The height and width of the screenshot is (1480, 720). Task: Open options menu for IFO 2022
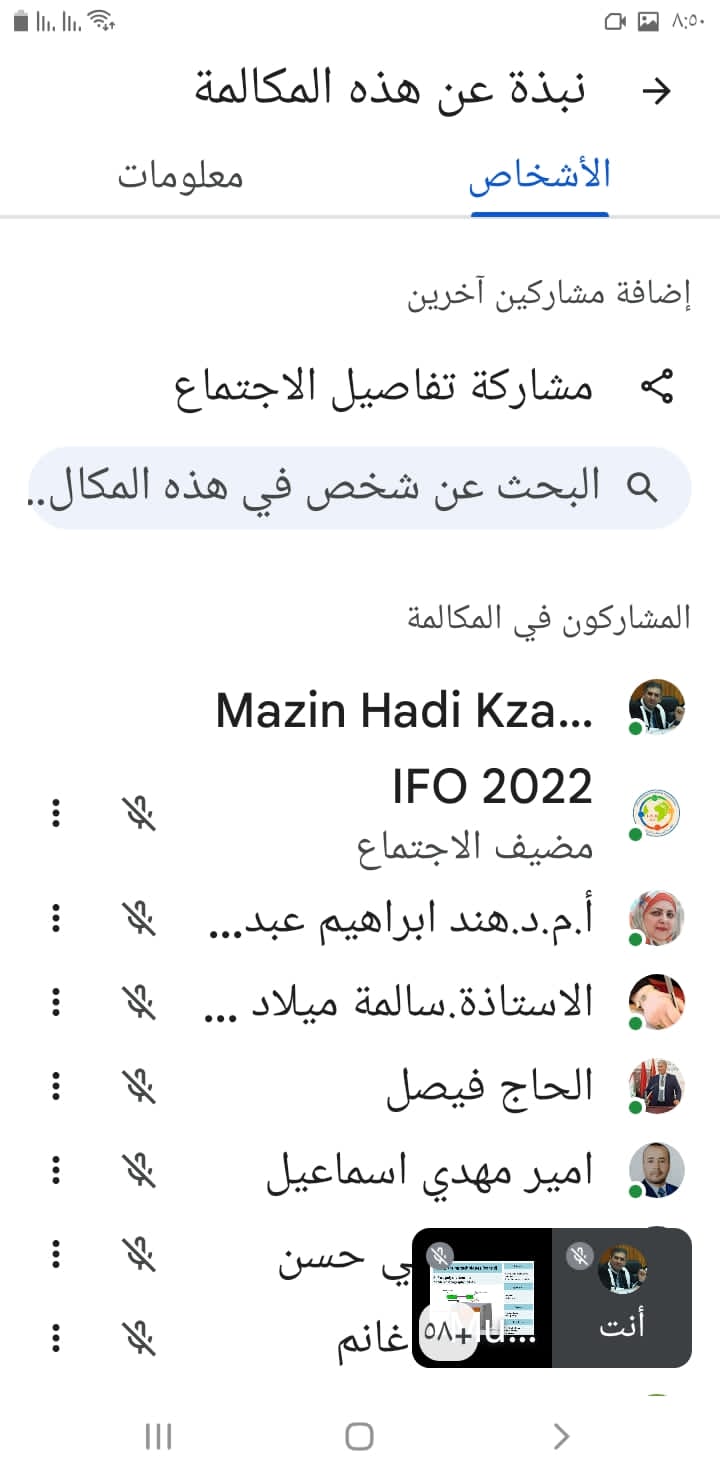tap(56, 814)
